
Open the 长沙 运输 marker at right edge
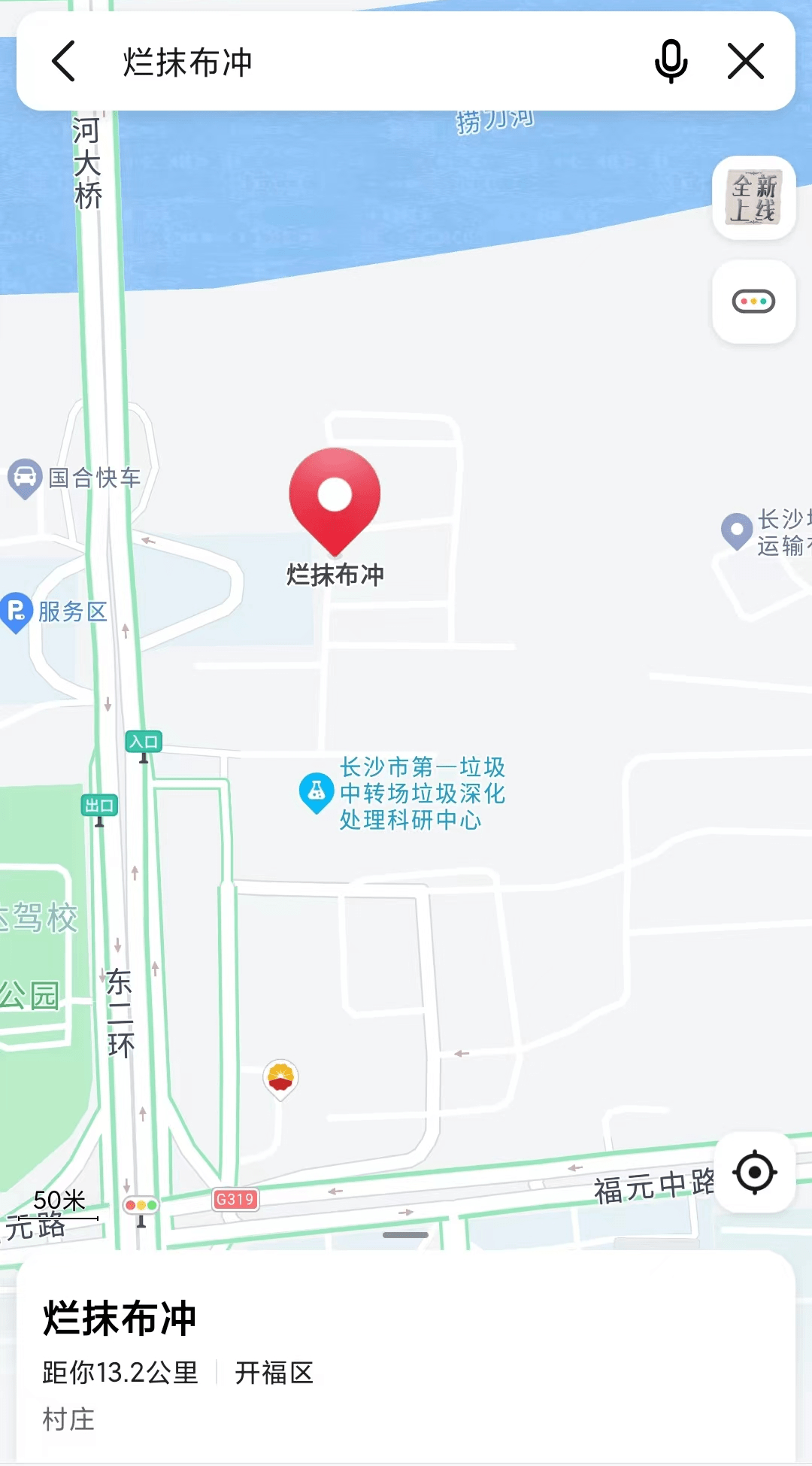click(x=737, y=530)
